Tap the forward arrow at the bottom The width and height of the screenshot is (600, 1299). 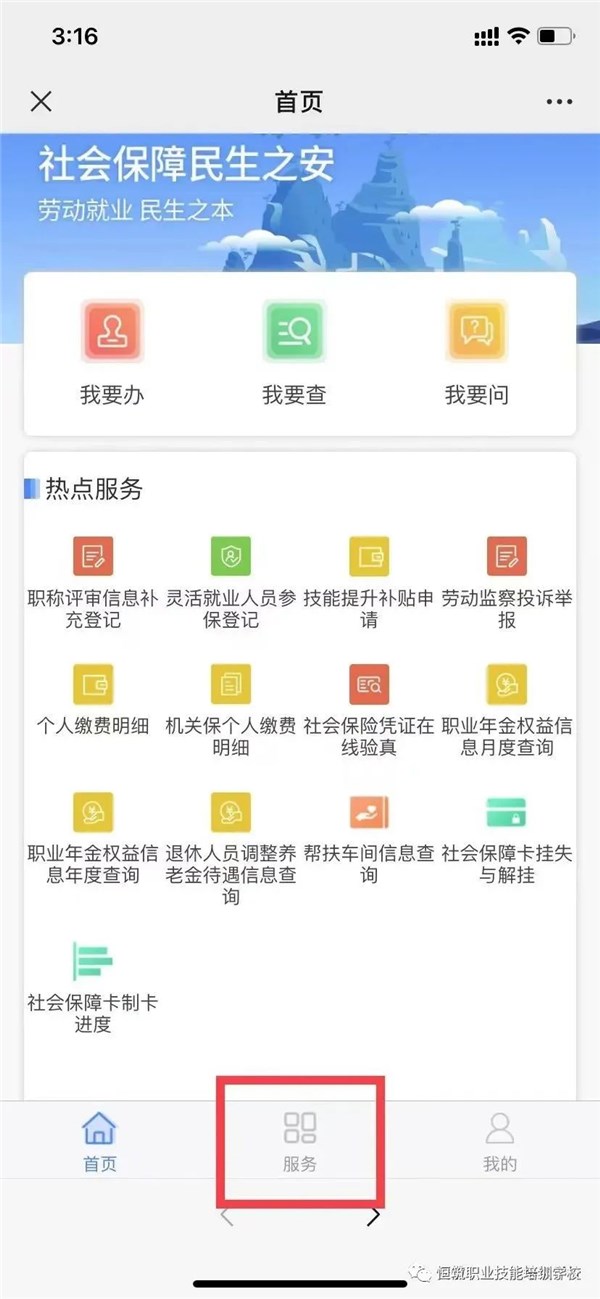(x=373, y=1216)
